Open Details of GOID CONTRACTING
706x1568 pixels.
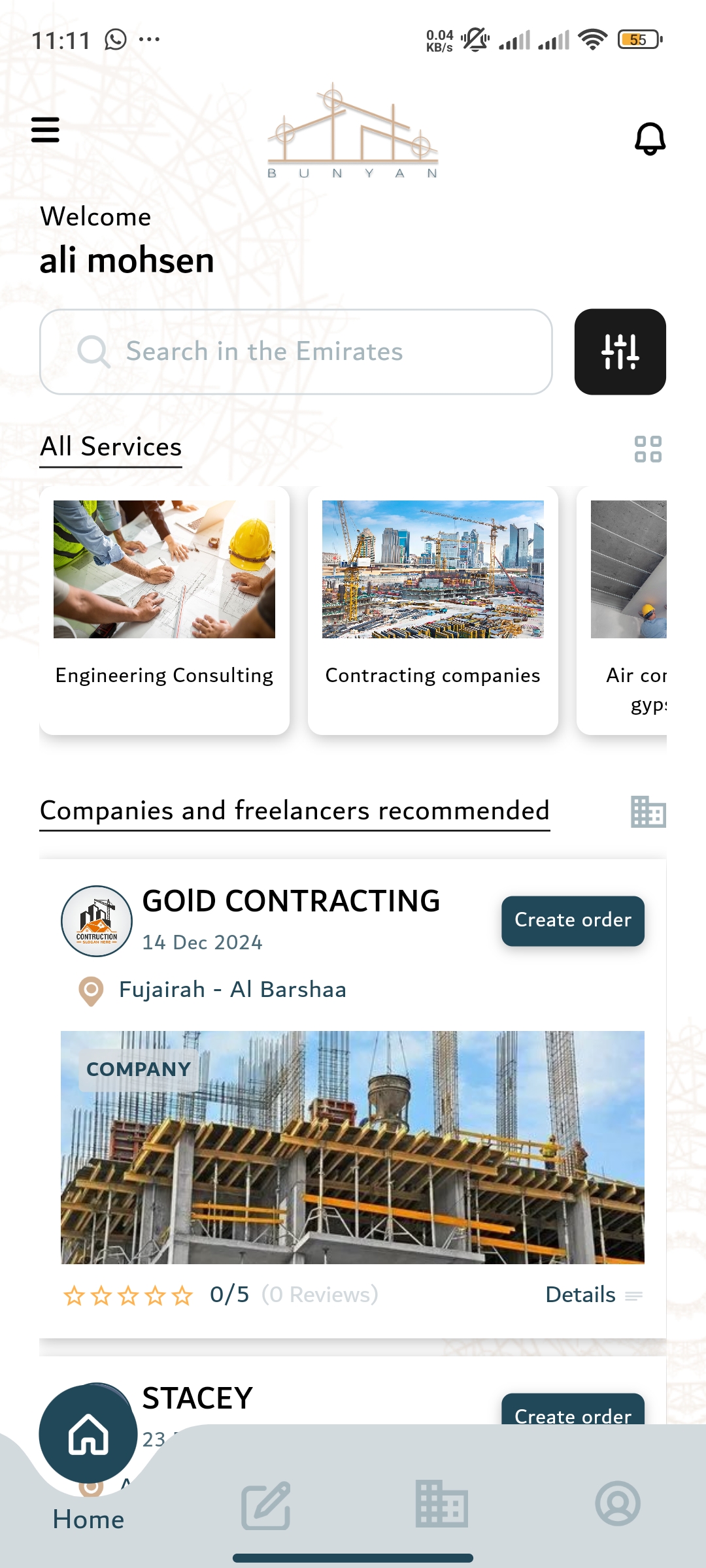(580, 1295)
